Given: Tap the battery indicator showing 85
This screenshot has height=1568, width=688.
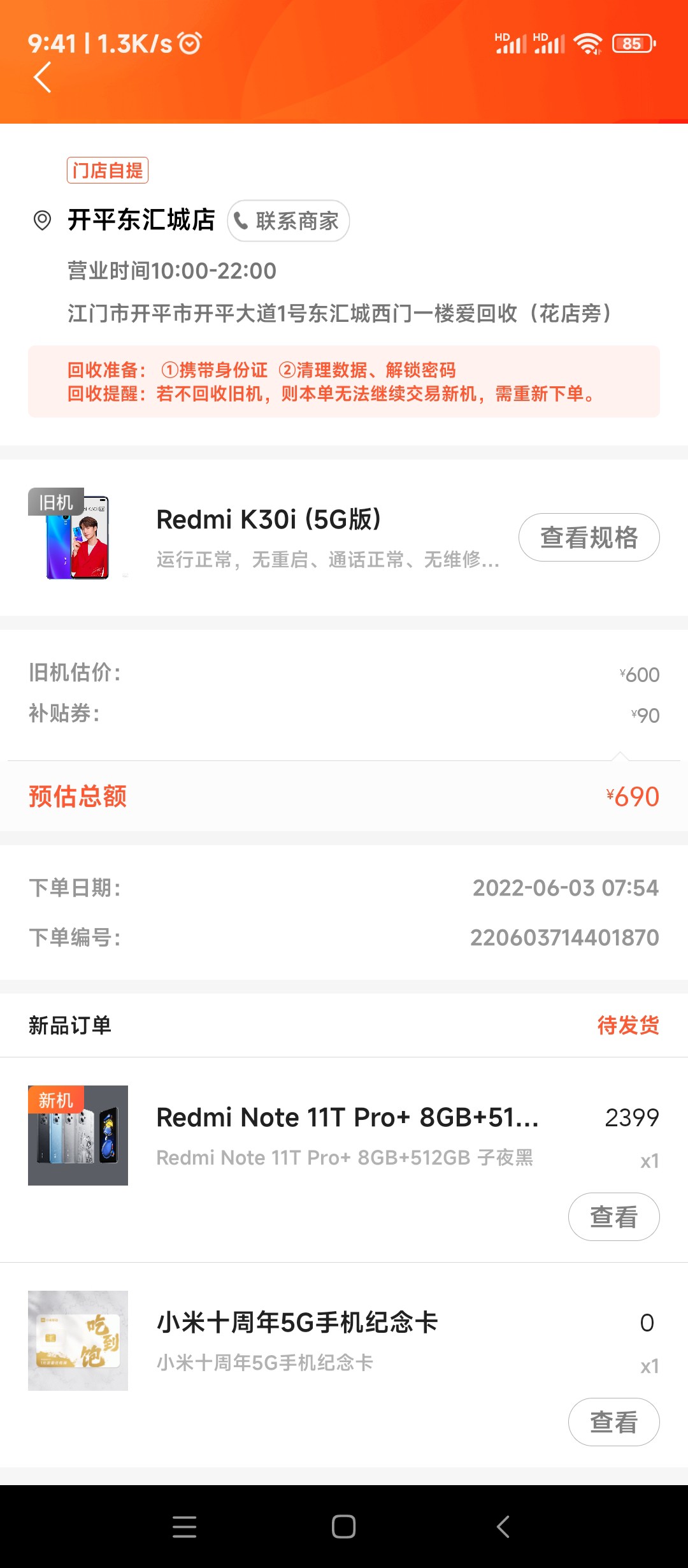Looking at the screenshot, I should coord(632,43).
